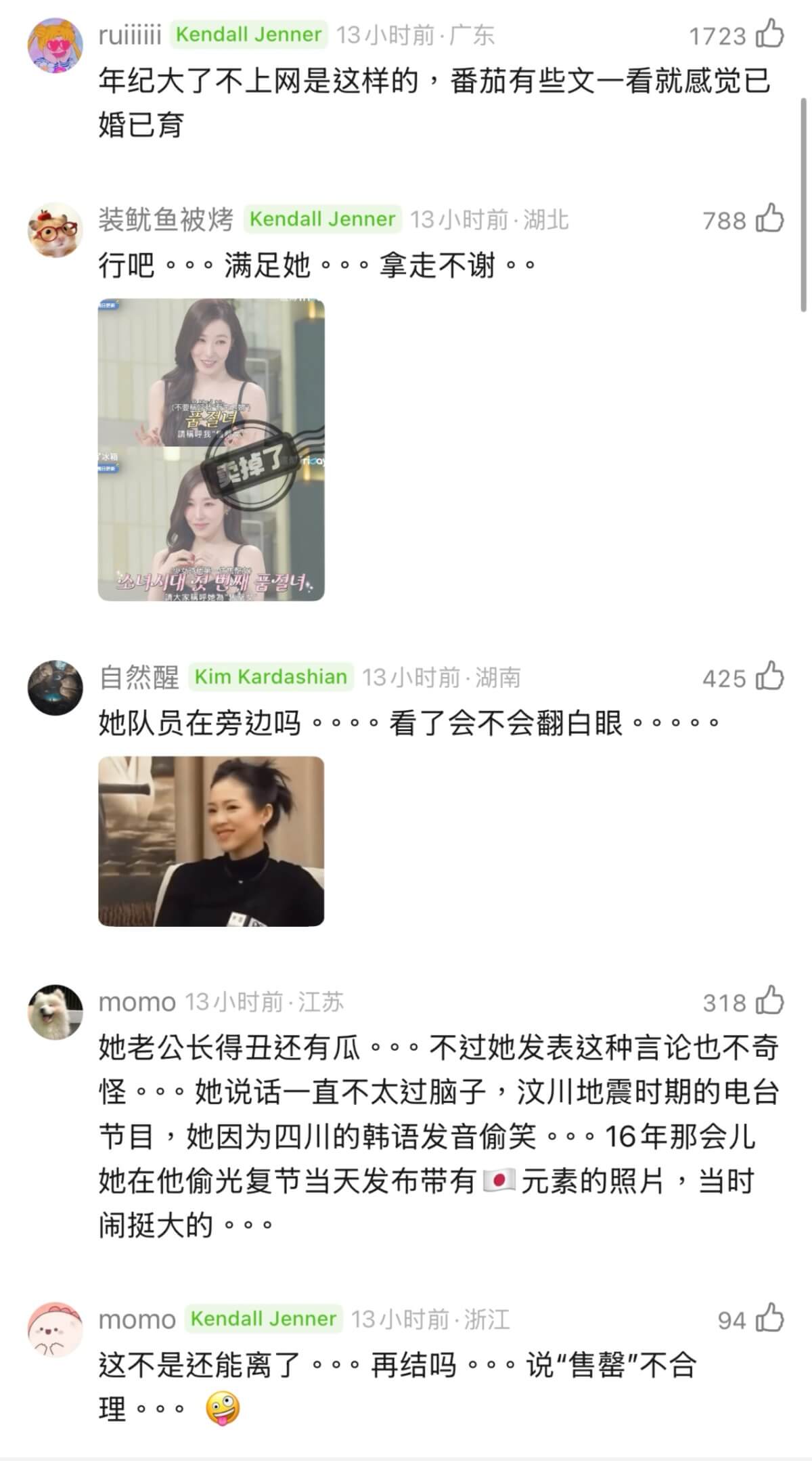Open 自然醒's avatar
The height and width of the screenshot is (1461, 812).
[x=55, y=688]
